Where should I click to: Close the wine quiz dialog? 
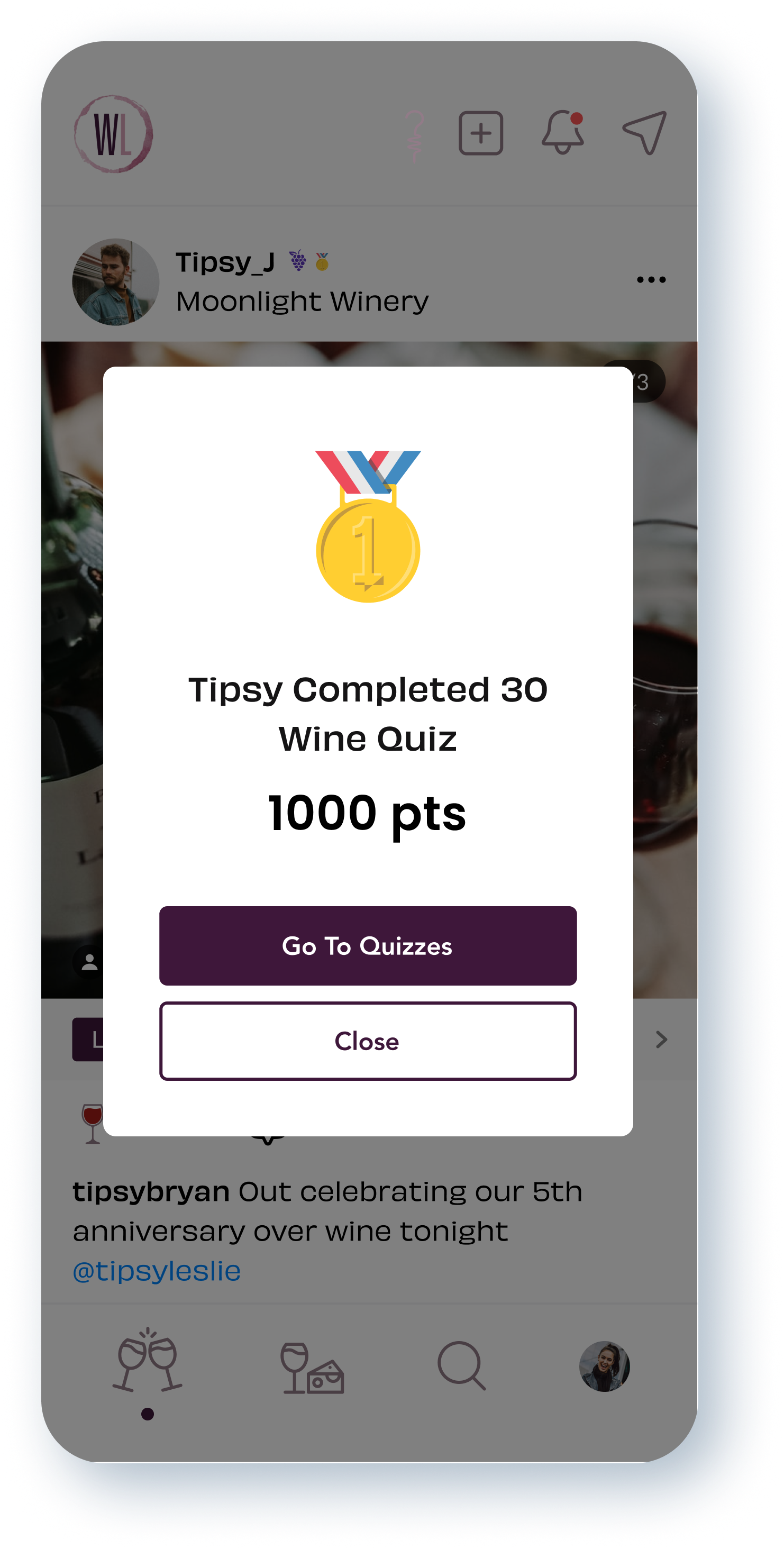coord(367,1040)
